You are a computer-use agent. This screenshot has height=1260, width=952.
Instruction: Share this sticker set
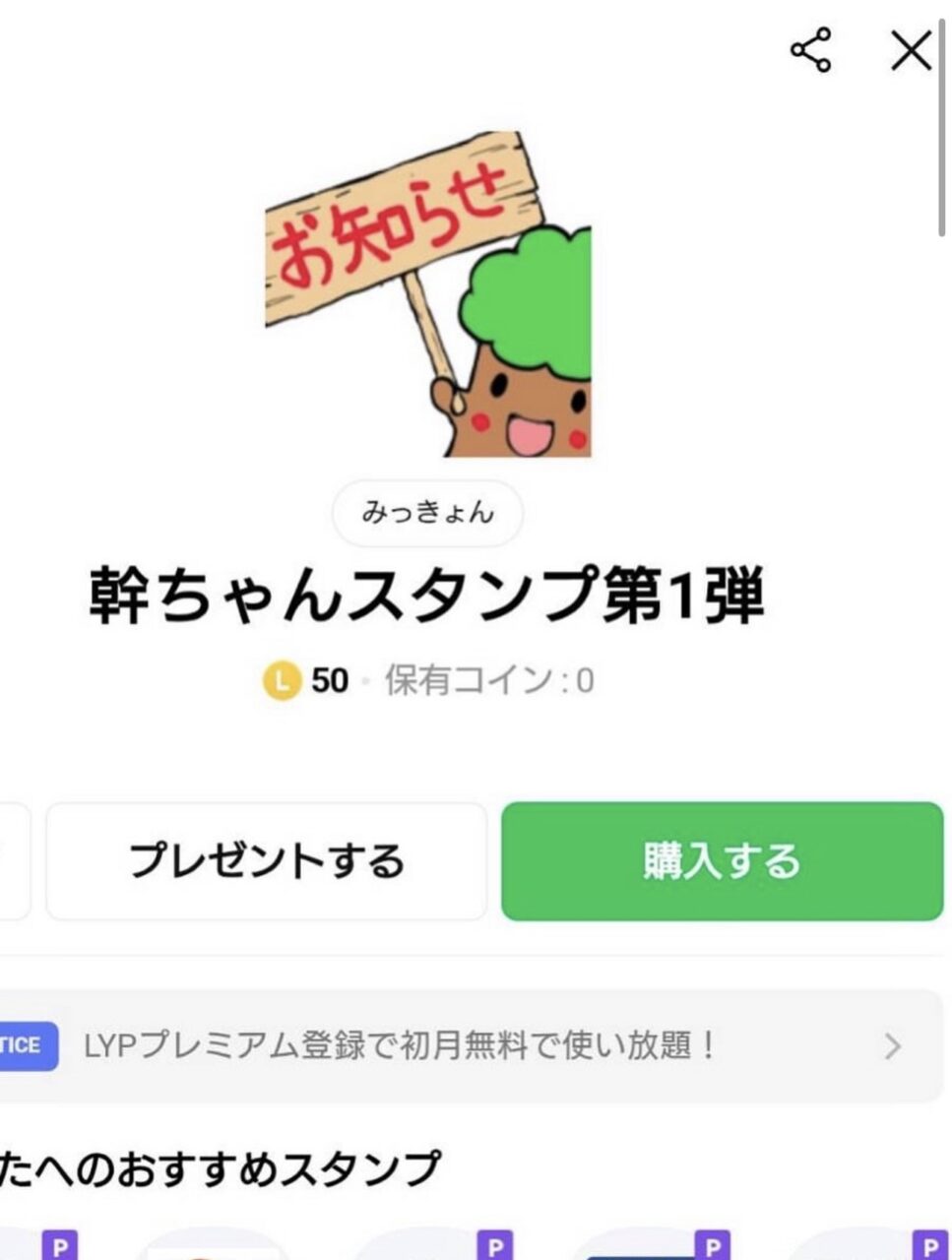click(810, 50)
